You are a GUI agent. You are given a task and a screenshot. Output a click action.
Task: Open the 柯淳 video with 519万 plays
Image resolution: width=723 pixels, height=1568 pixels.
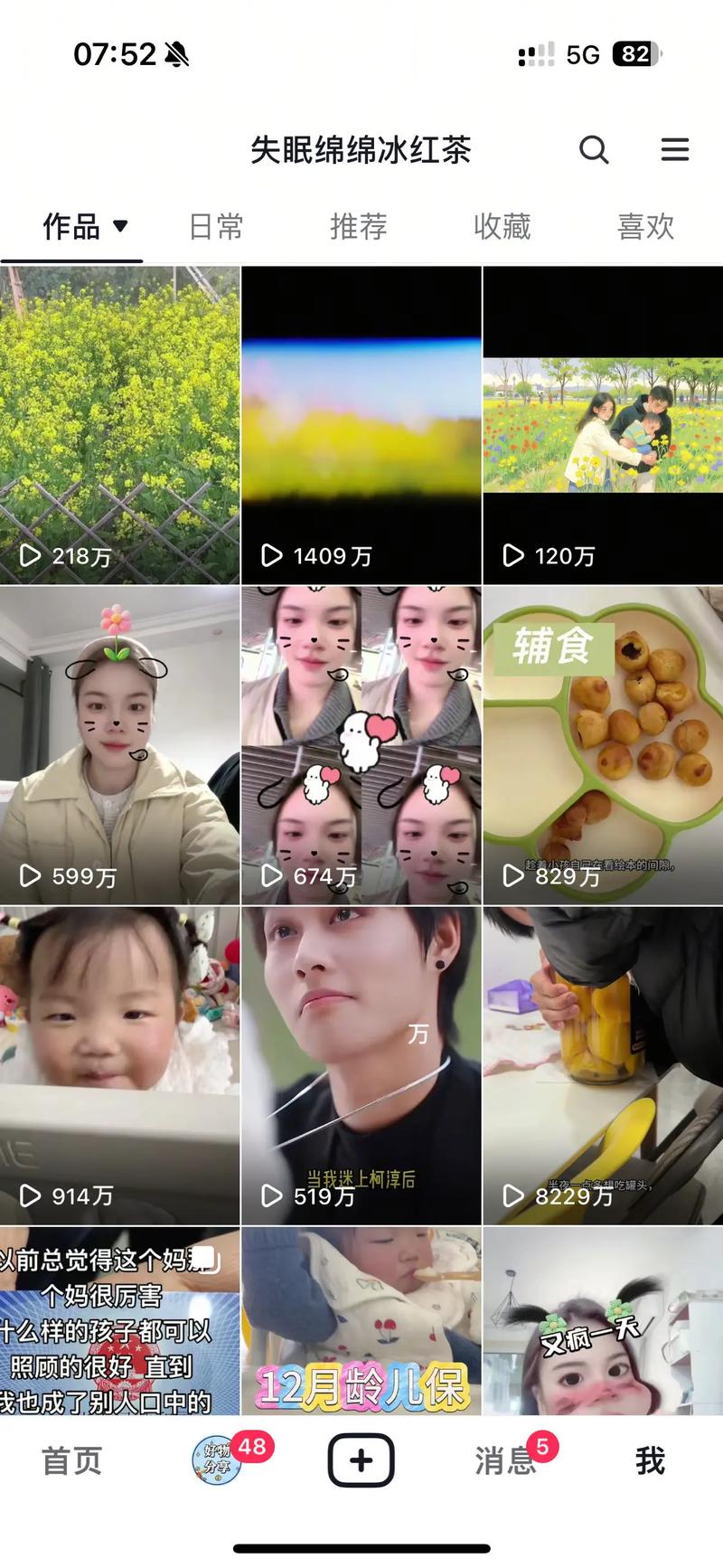click(361, 1065)
